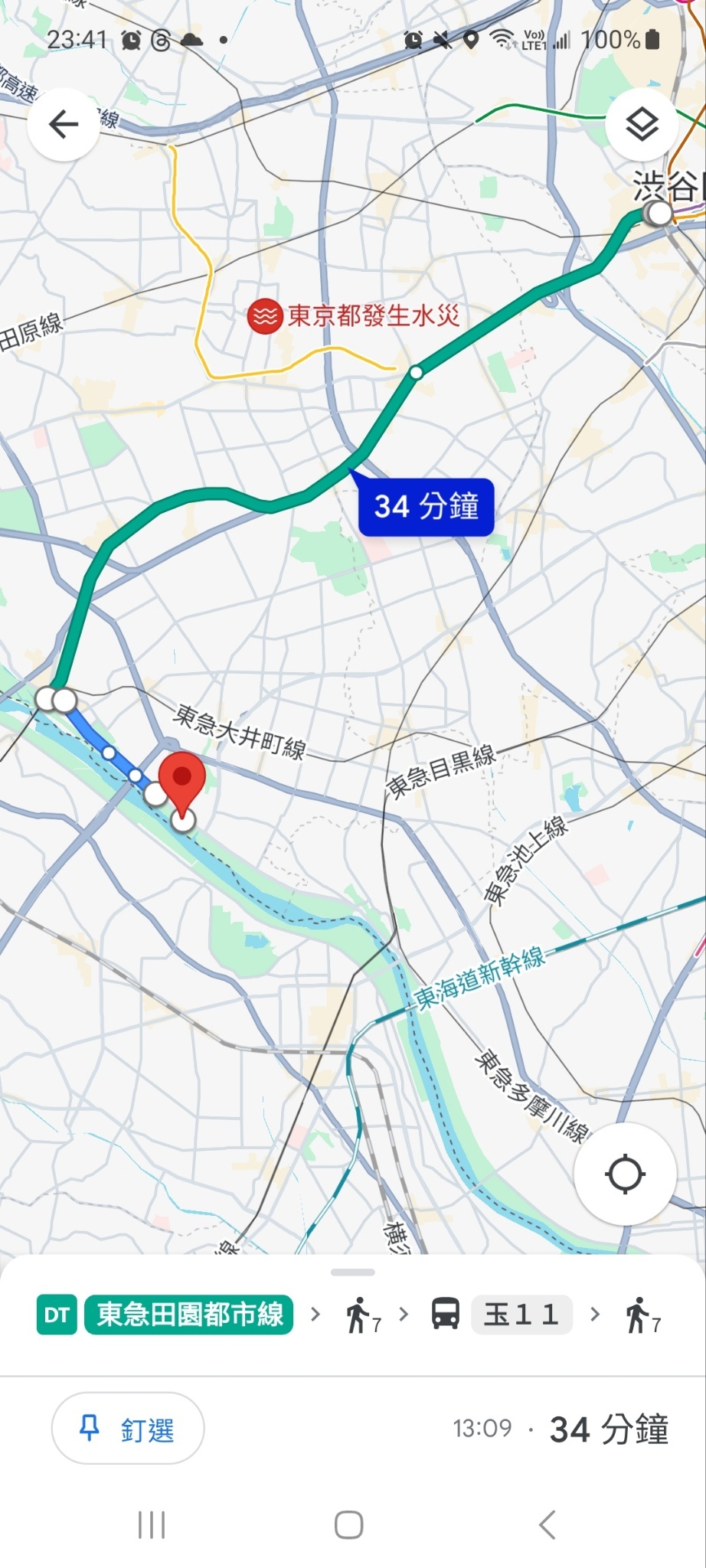Center map on my current location

click(625, 1174)
